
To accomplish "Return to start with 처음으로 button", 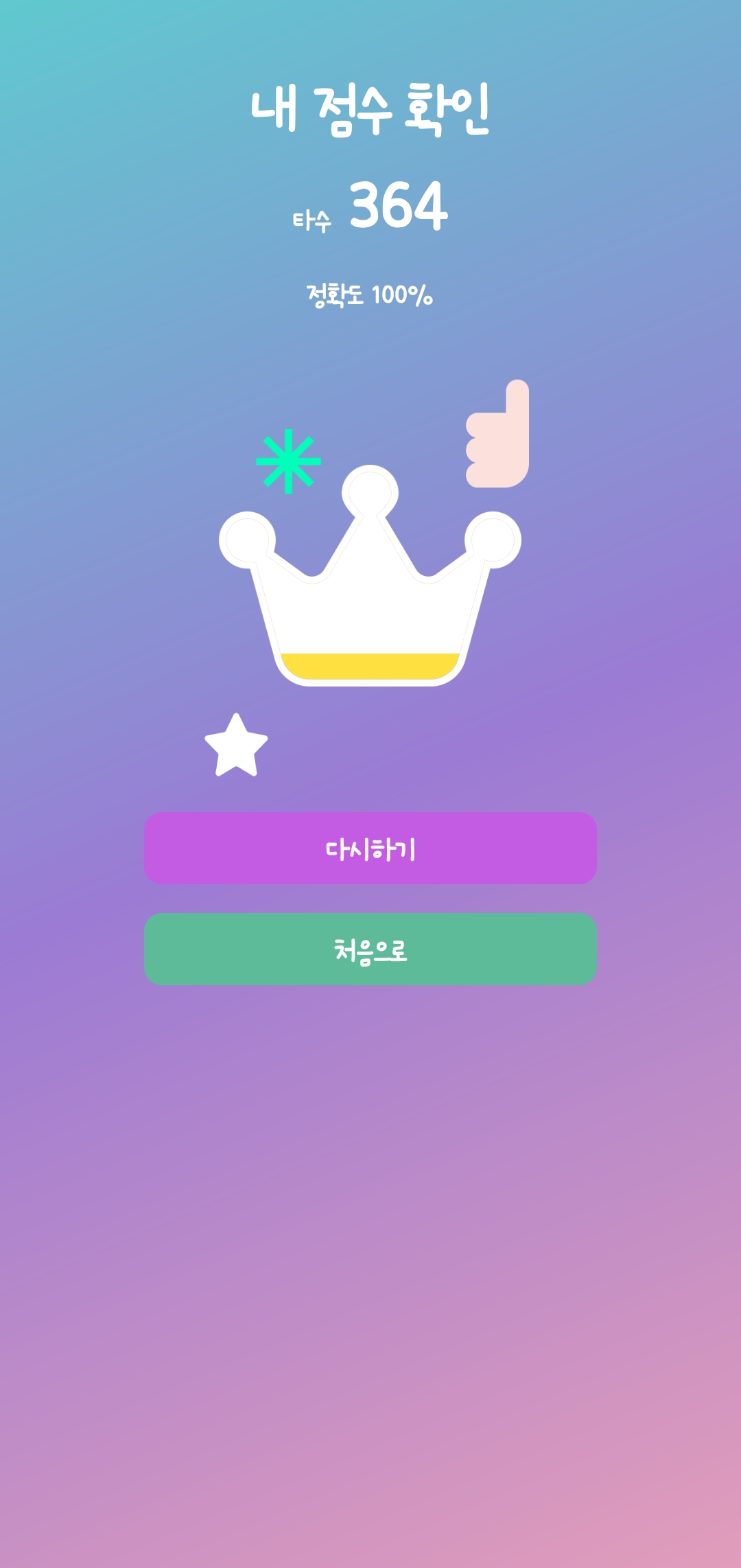I will 370,949.
